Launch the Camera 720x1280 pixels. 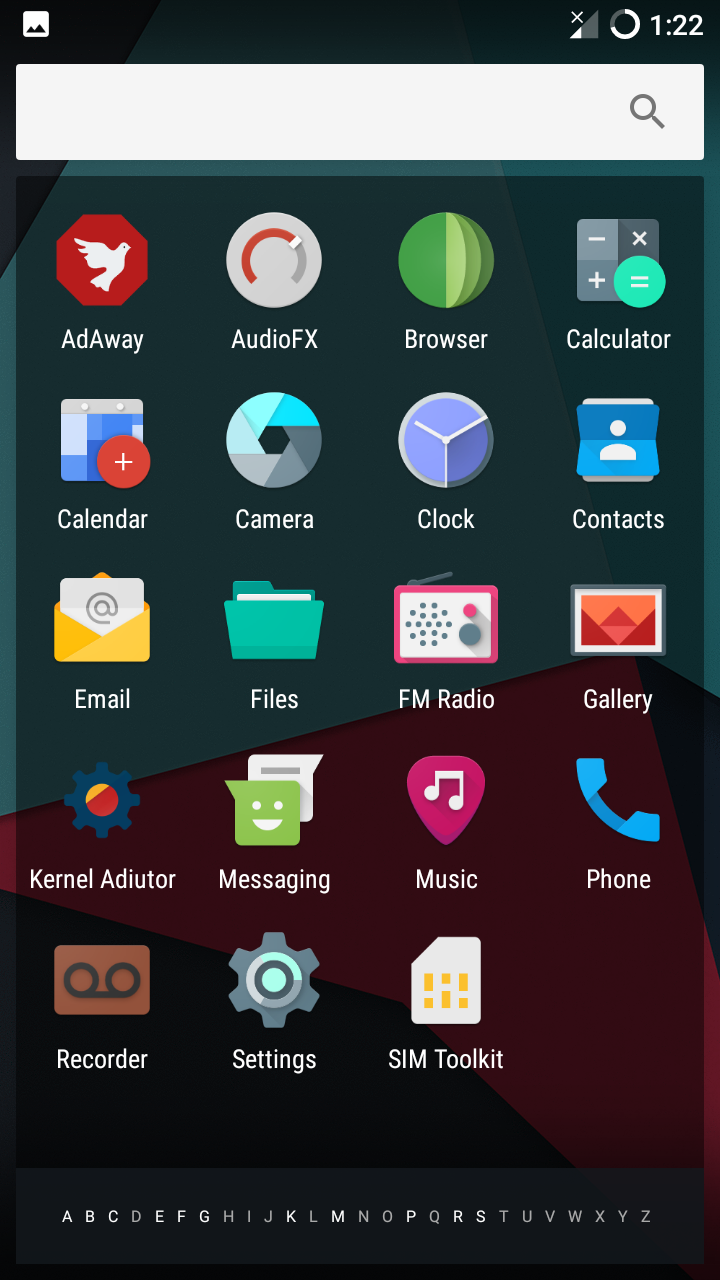tap(274, 442)
